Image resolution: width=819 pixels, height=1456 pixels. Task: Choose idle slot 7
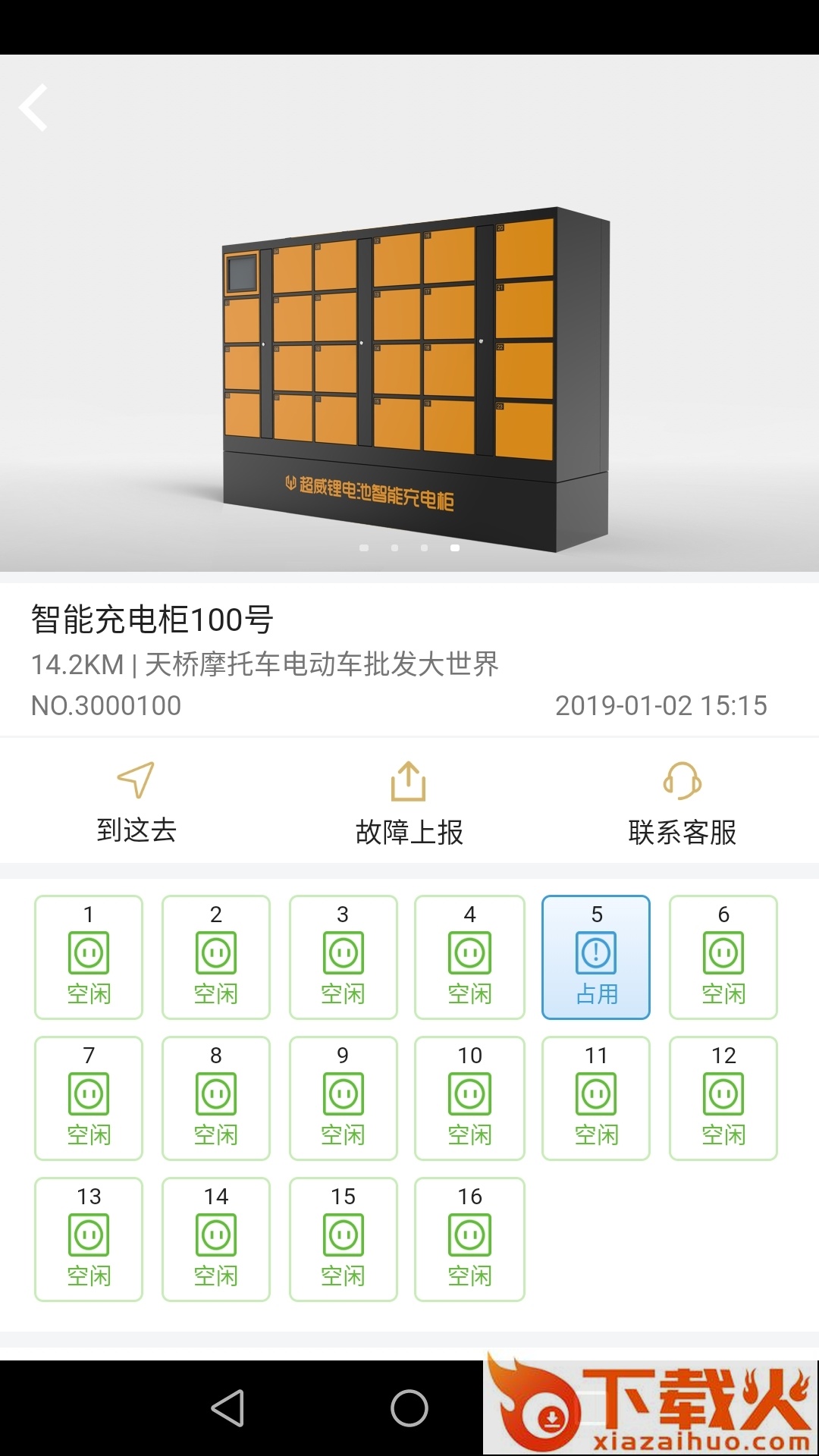89,1098
